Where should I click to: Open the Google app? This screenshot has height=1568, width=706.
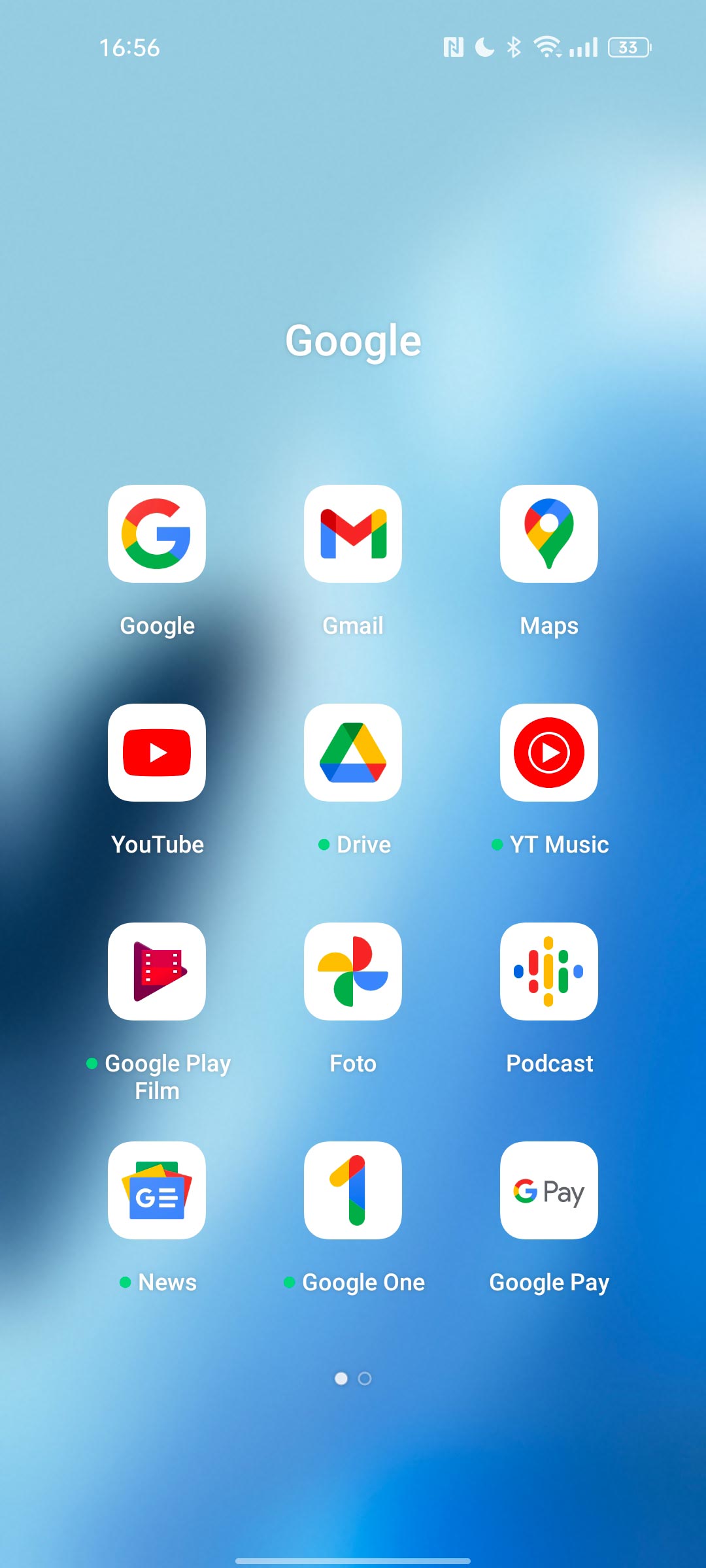[x=157, y=534]
